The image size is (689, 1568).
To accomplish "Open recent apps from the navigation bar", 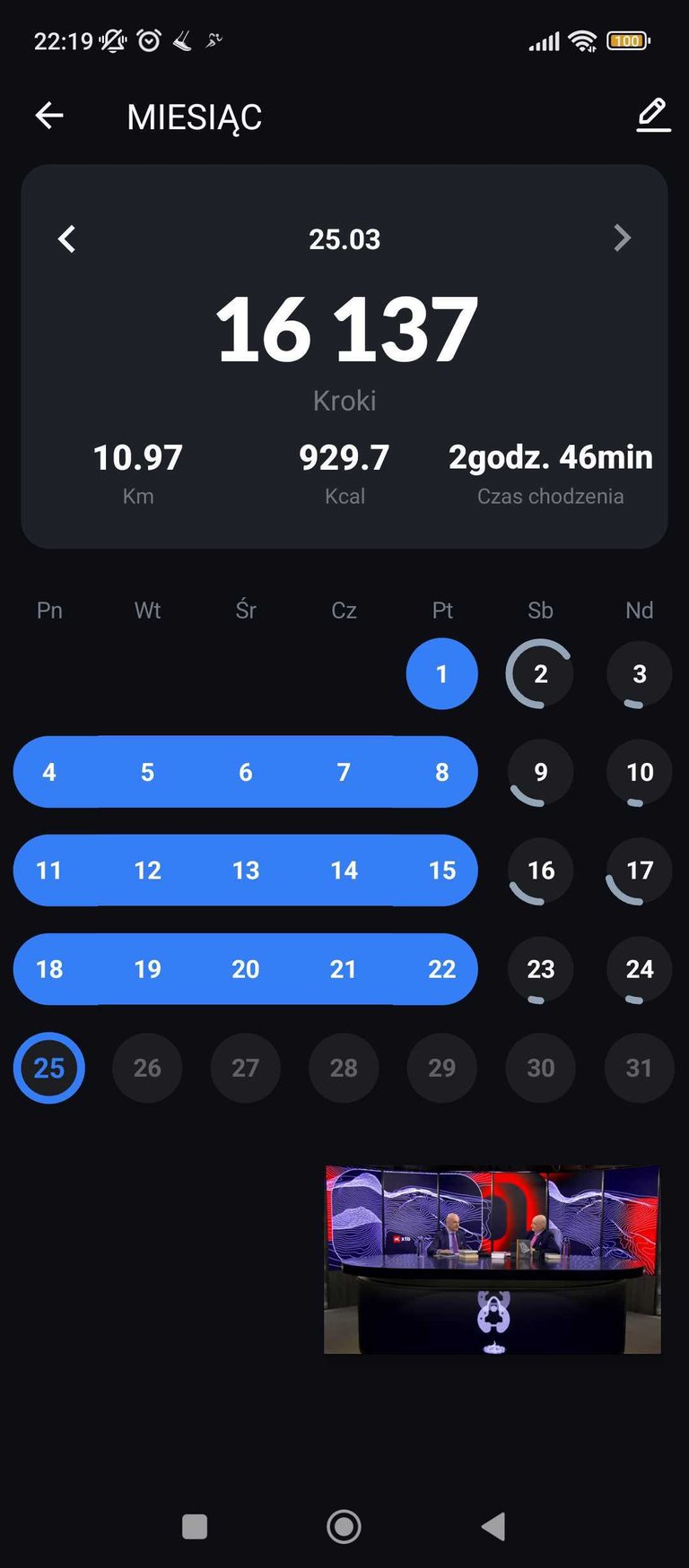I will click(x=195, y=1526).
